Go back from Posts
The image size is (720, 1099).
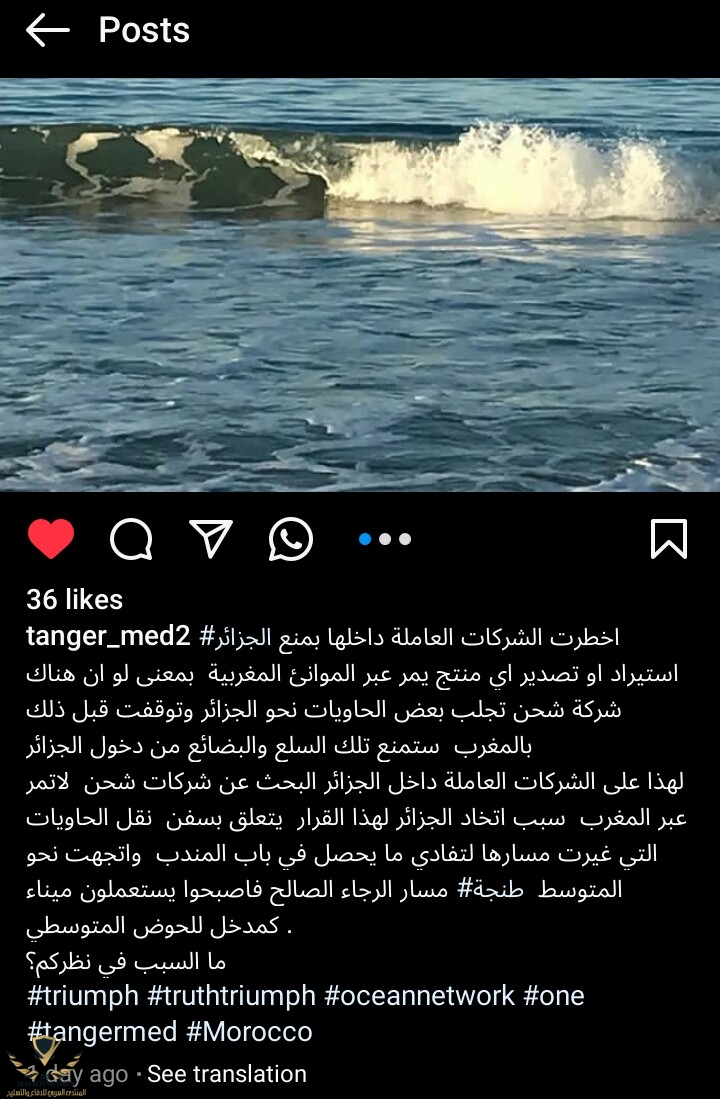47,31
